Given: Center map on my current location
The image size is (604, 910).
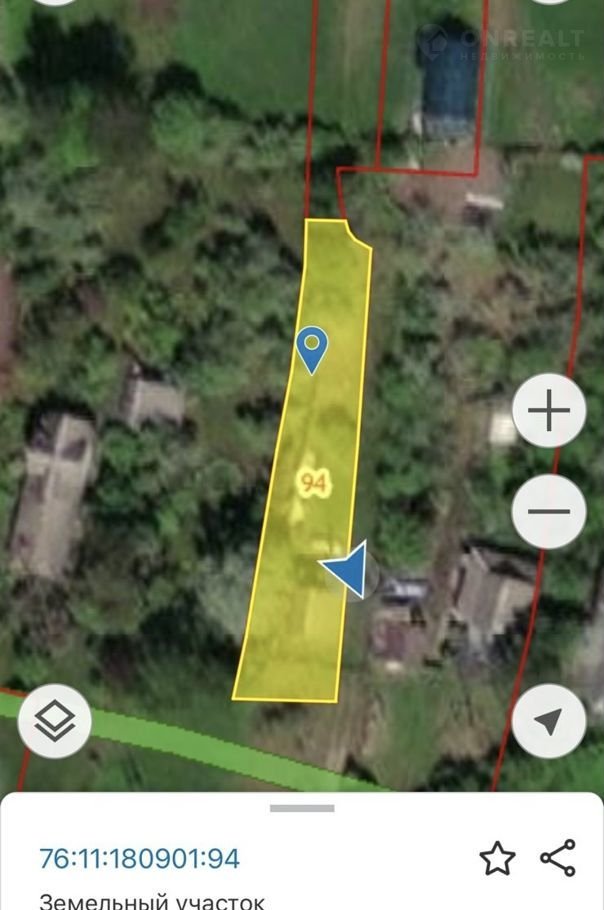Looking at the screenshot, I should [x=548, y=720].
